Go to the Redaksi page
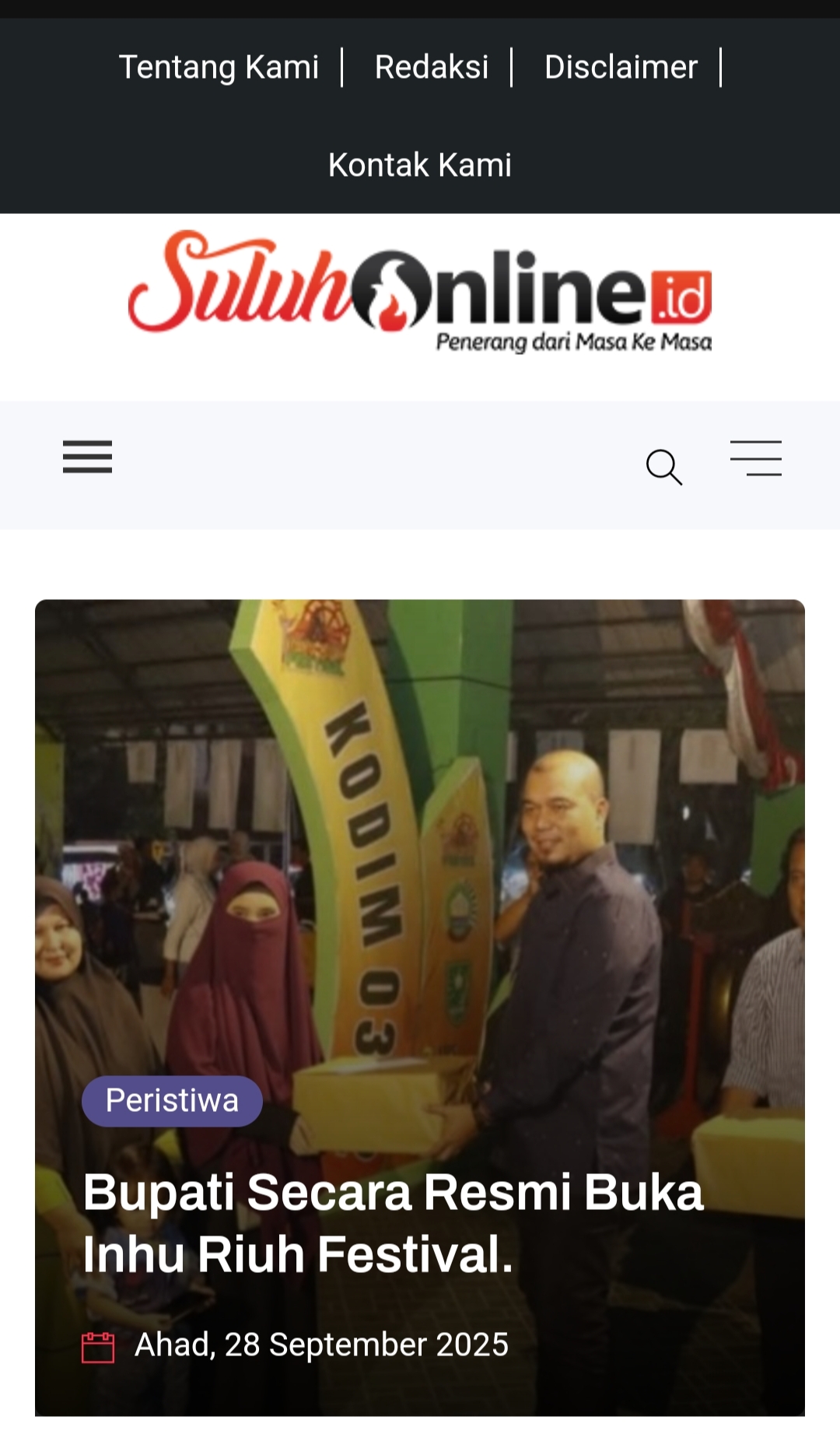840x1434 pixels. click(432, 67)
